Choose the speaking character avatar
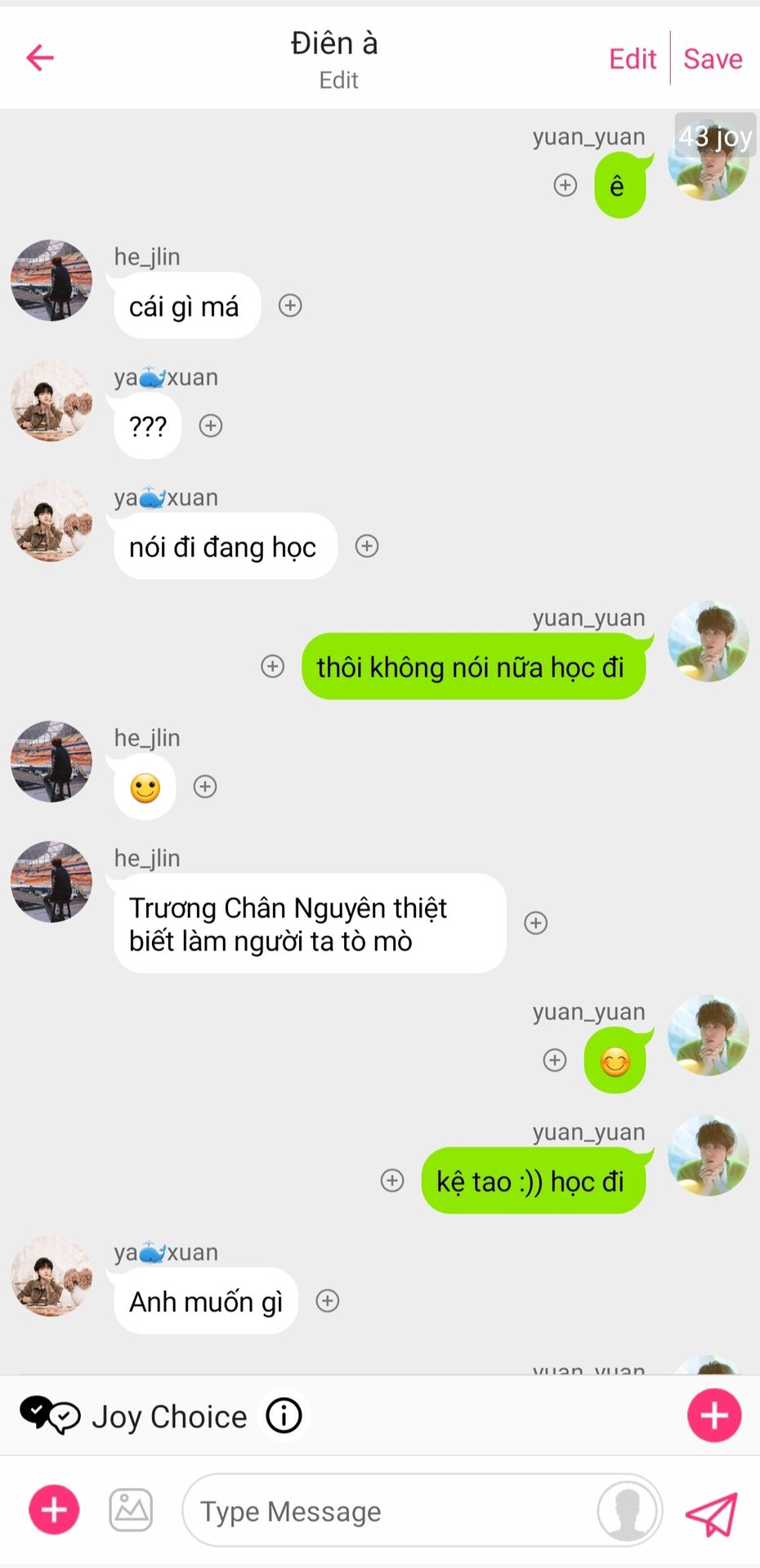Image resolution: width=760 pixels, height=1568 pixels. 627,1512
